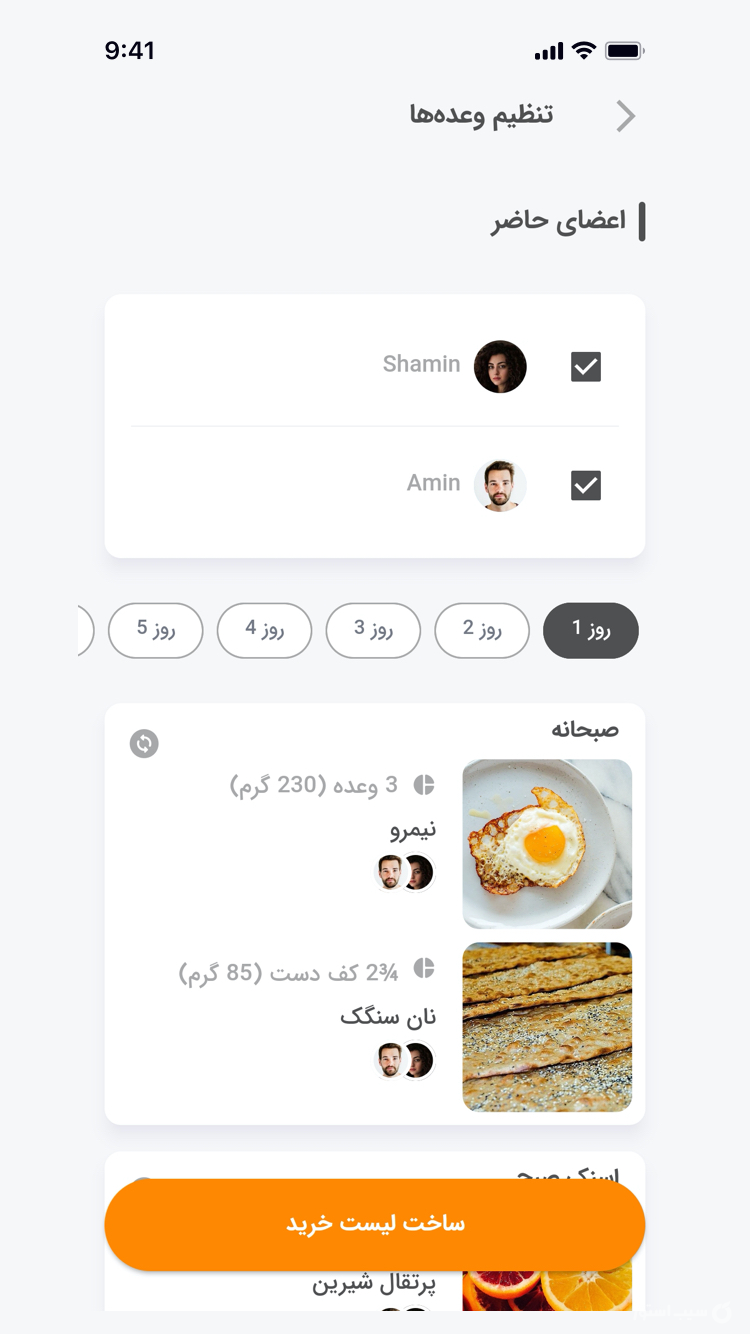
Task: Tap the refresh icon on صبحانه card
Action: click(x=144, y=743)
